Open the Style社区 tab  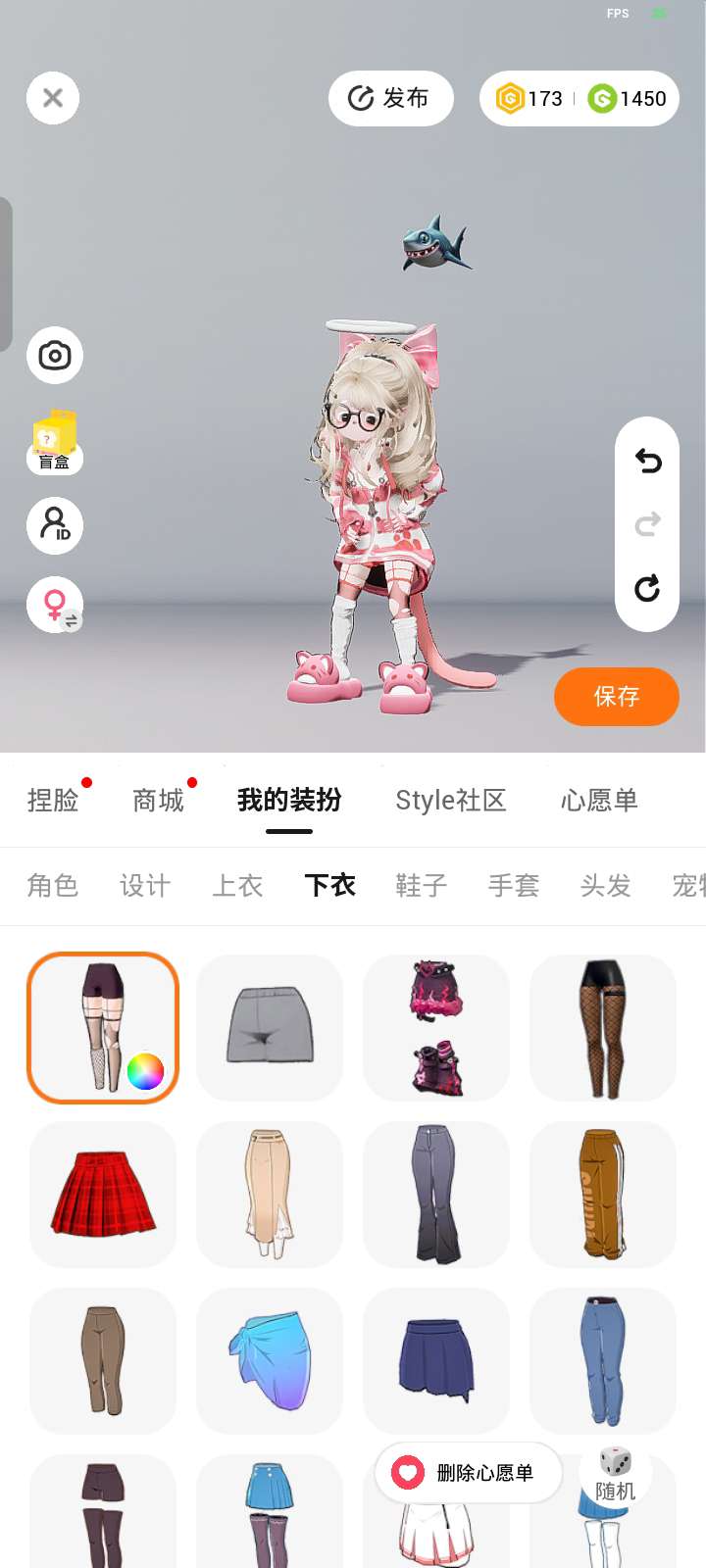pyautogui.click(x=450, y=801)
